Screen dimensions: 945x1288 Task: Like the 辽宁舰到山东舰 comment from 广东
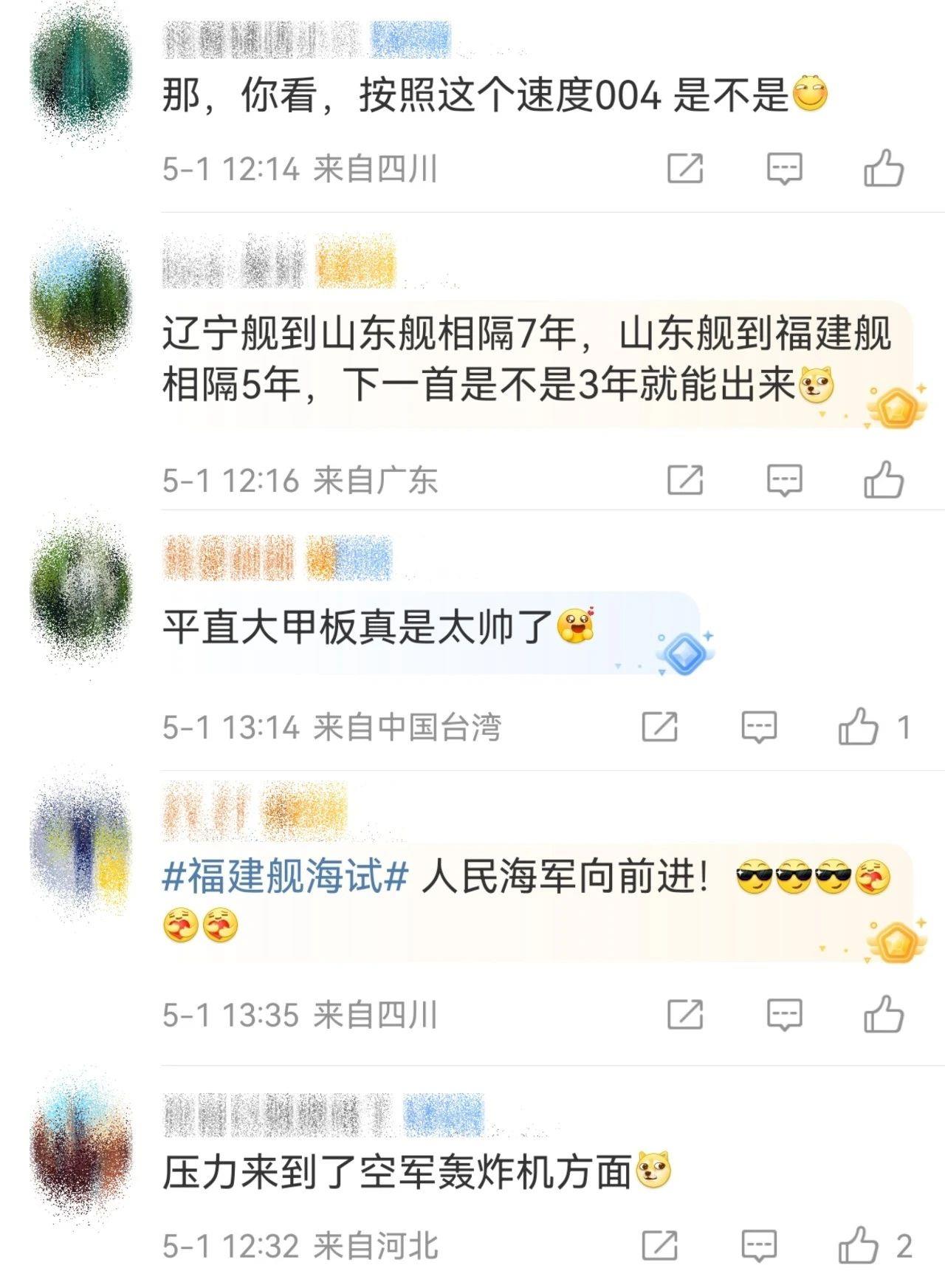(x=884, y=480)
